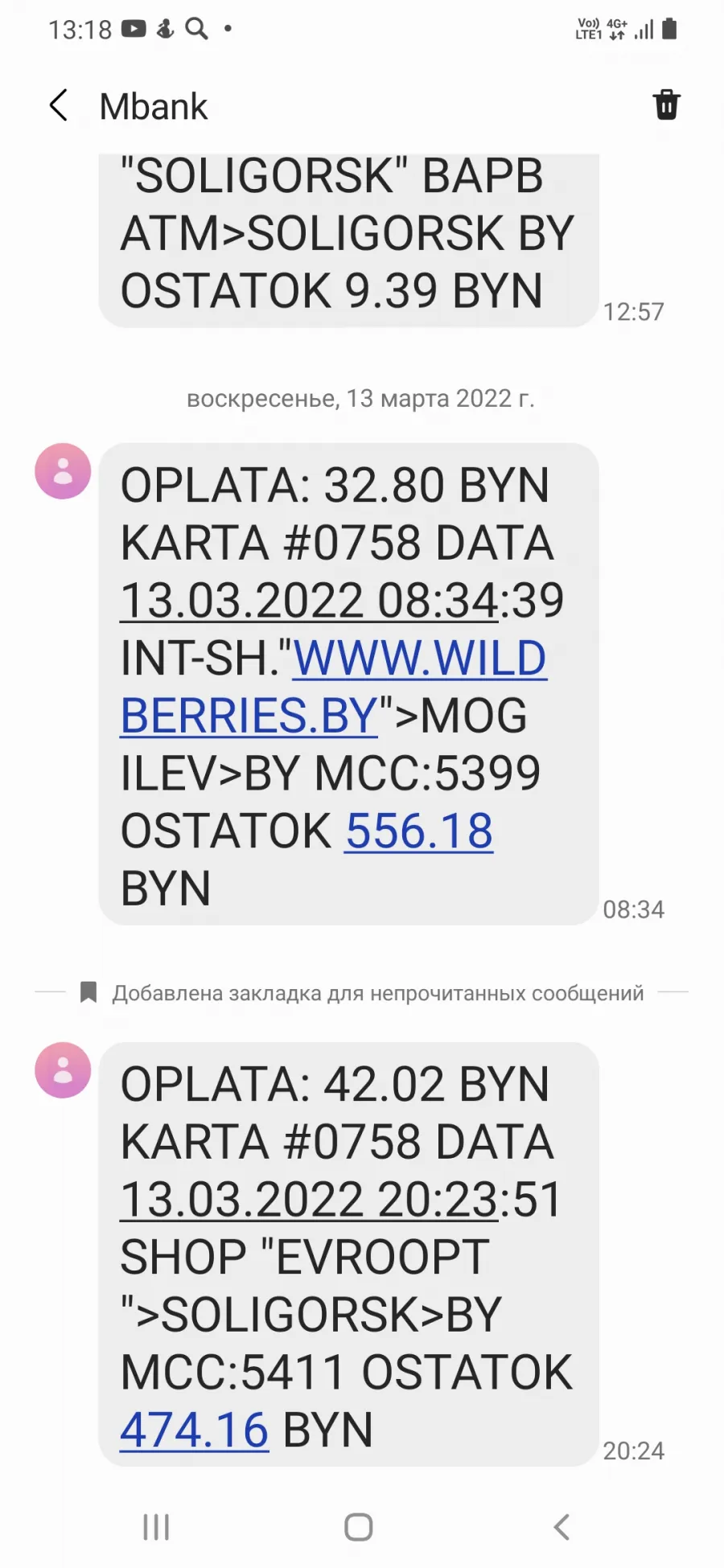
Task: Go to the home screen
Action: click(359, 1527)
